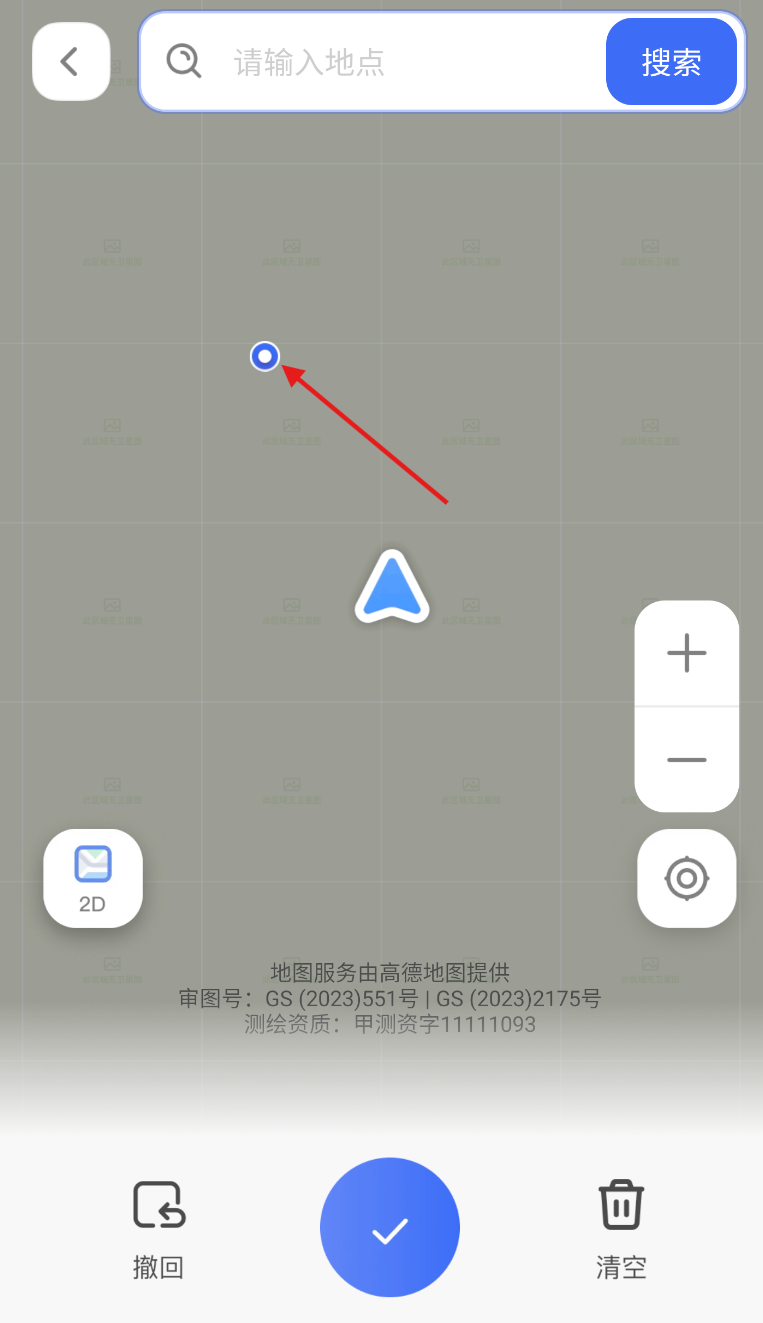Select the blue marker point on map
Image resolution: width=763 pixels, height=1323 pixels.
pos(265,356)
